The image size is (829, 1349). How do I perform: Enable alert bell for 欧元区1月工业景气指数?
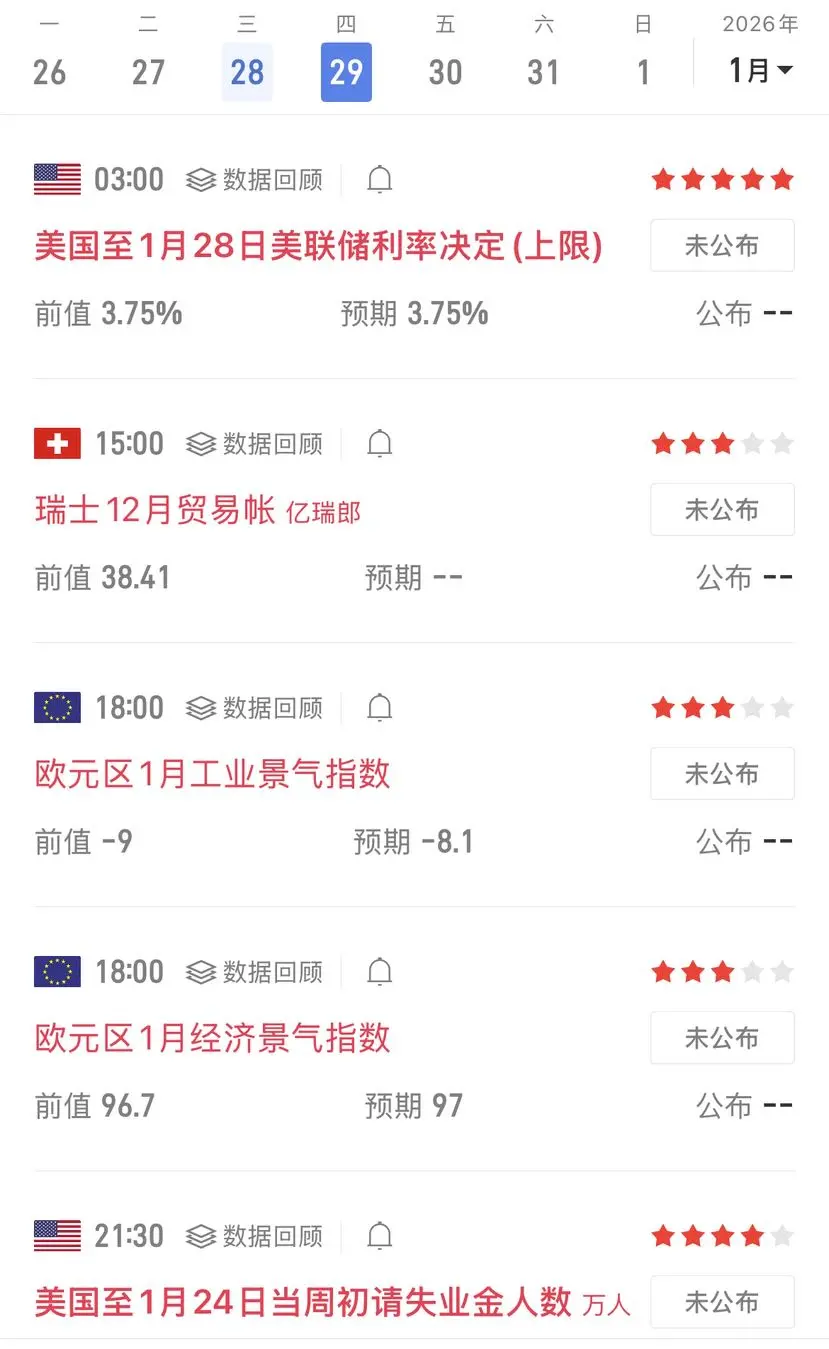380,708
